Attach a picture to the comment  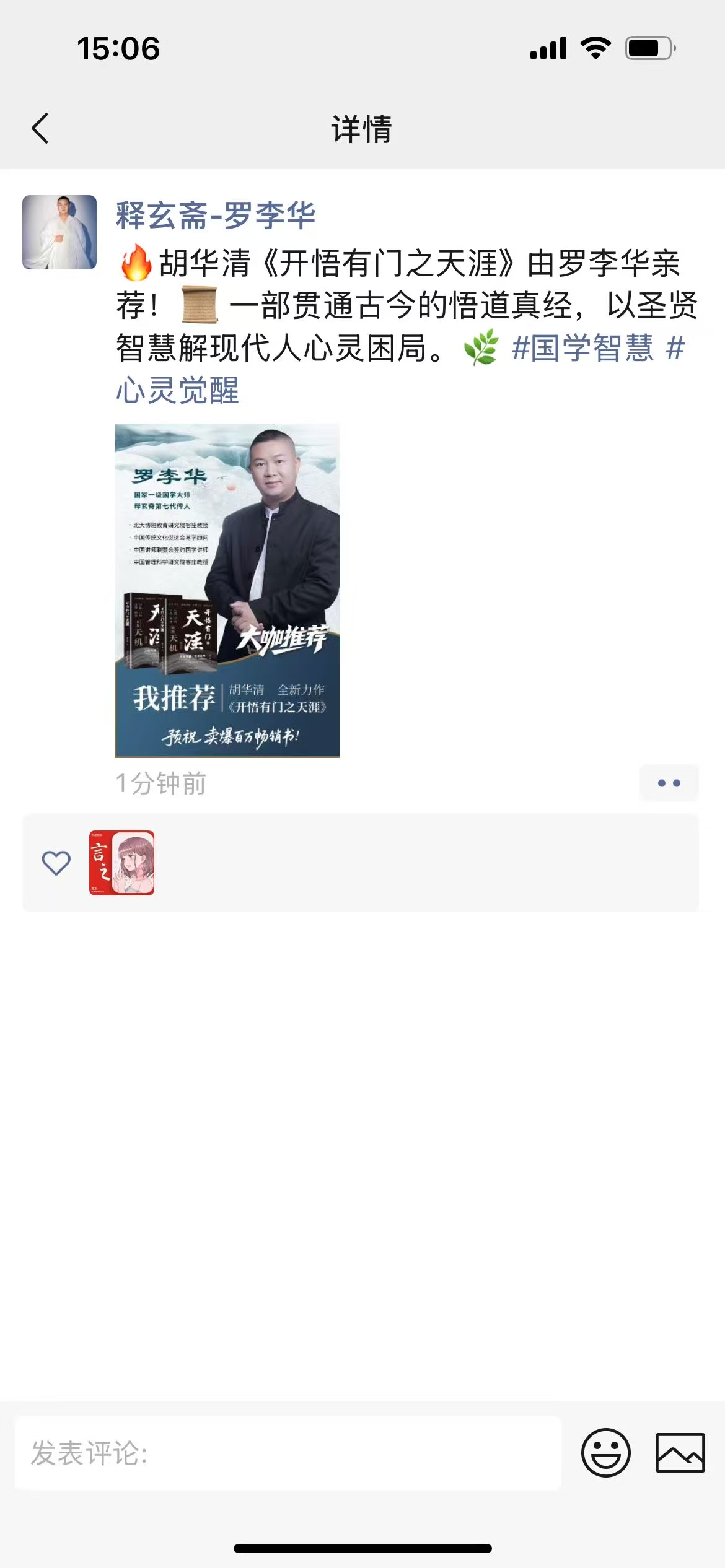click(680, 1453)
